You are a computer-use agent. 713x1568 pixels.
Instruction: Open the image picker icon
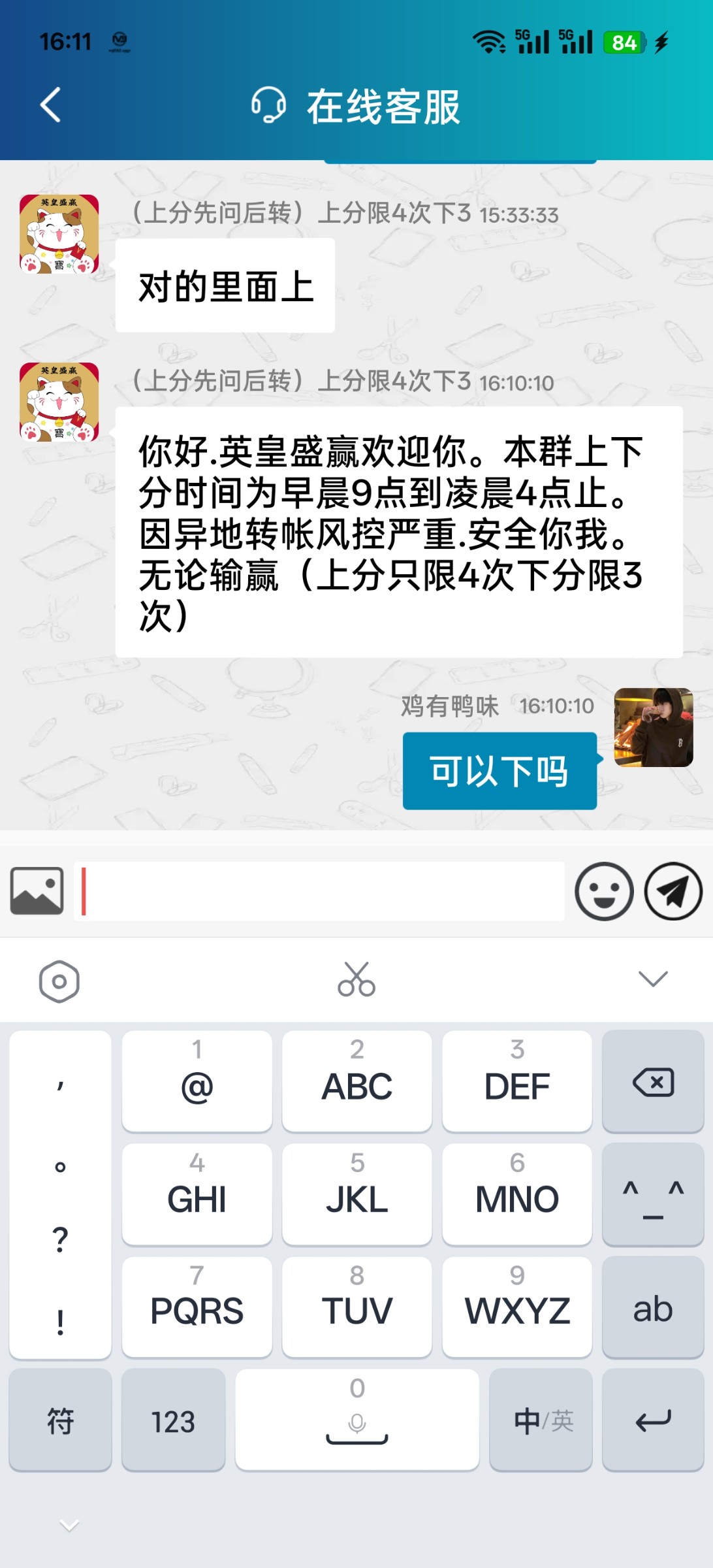(36, 890)
